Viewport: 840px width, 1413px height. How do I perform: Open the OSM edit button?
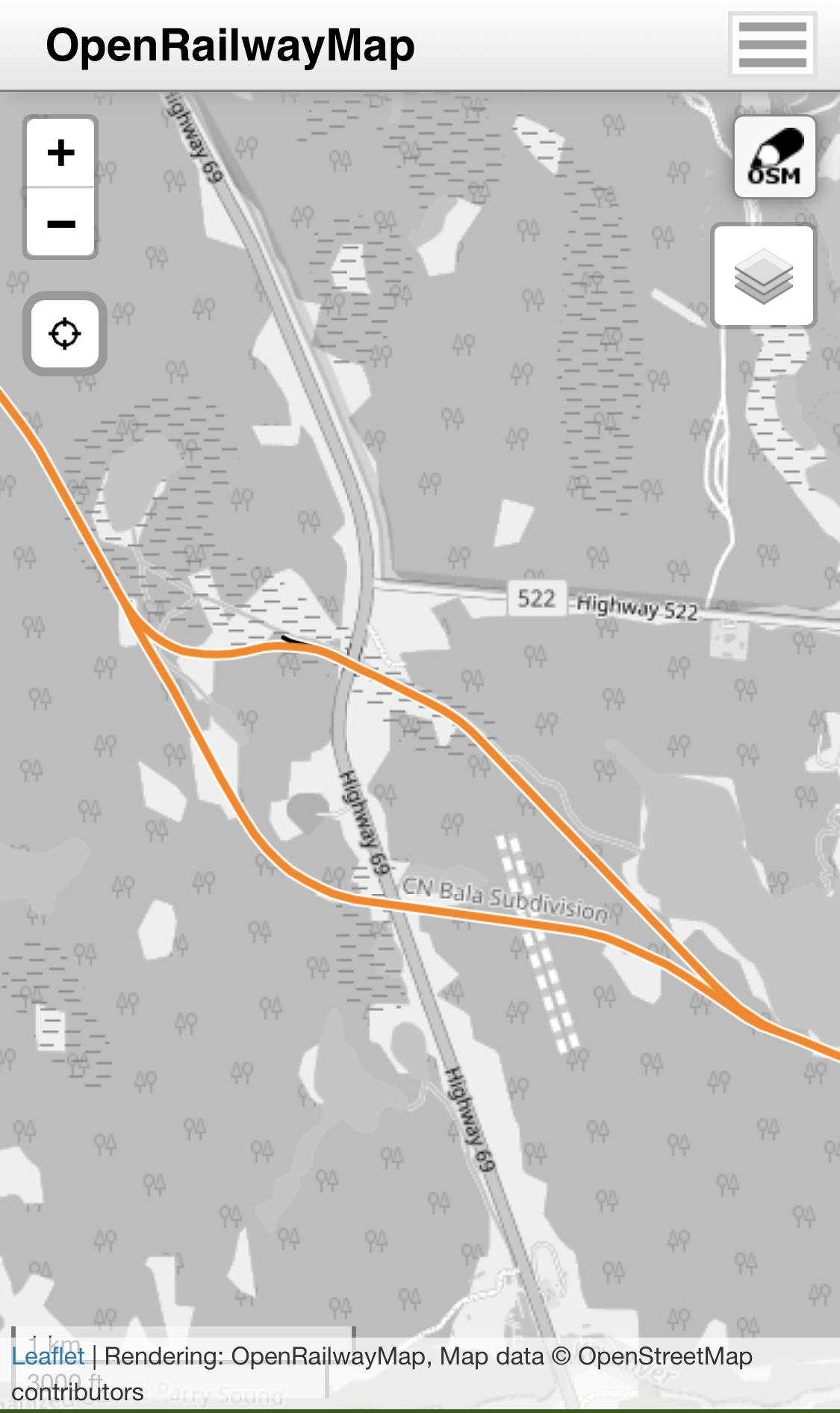click(x=774, y=157)
